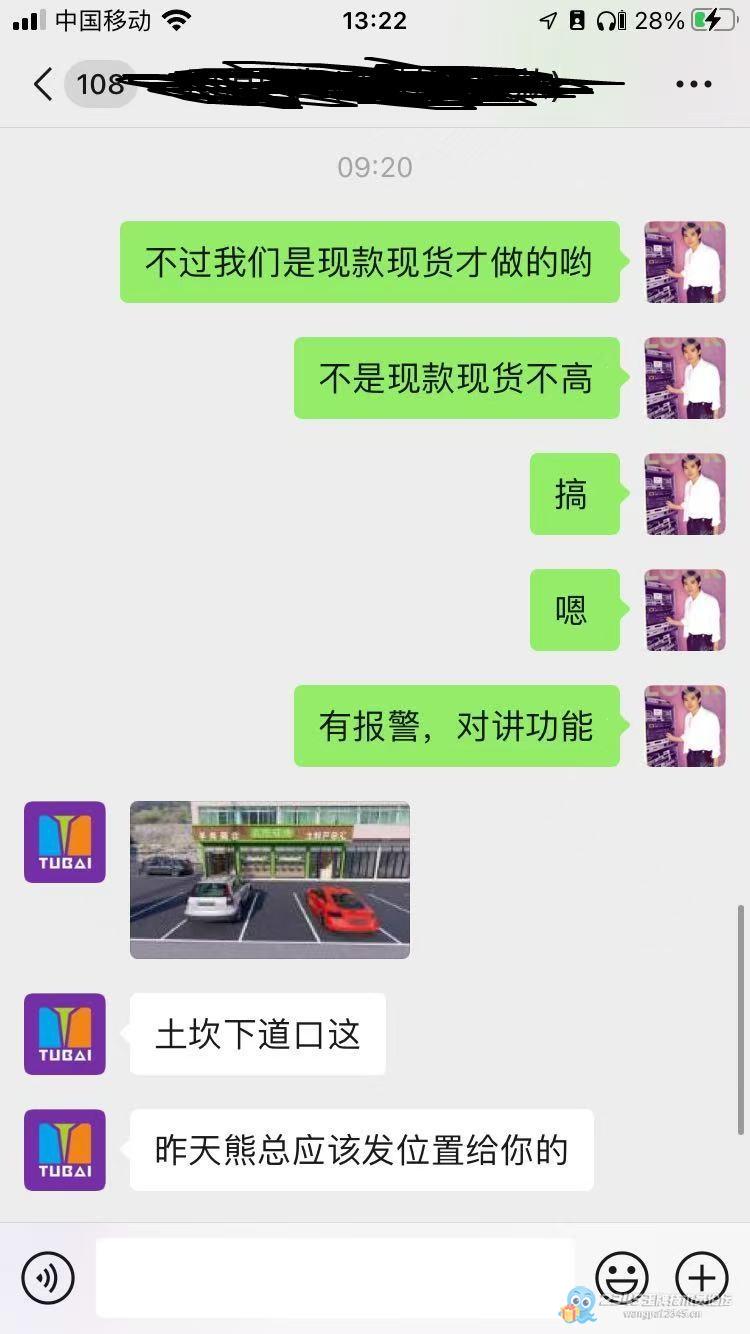The image size is (750, 1334).
Task: Open sender avatar beside 有报警，对讲功能
Action: pyautogui.click(x=685, y=726)
